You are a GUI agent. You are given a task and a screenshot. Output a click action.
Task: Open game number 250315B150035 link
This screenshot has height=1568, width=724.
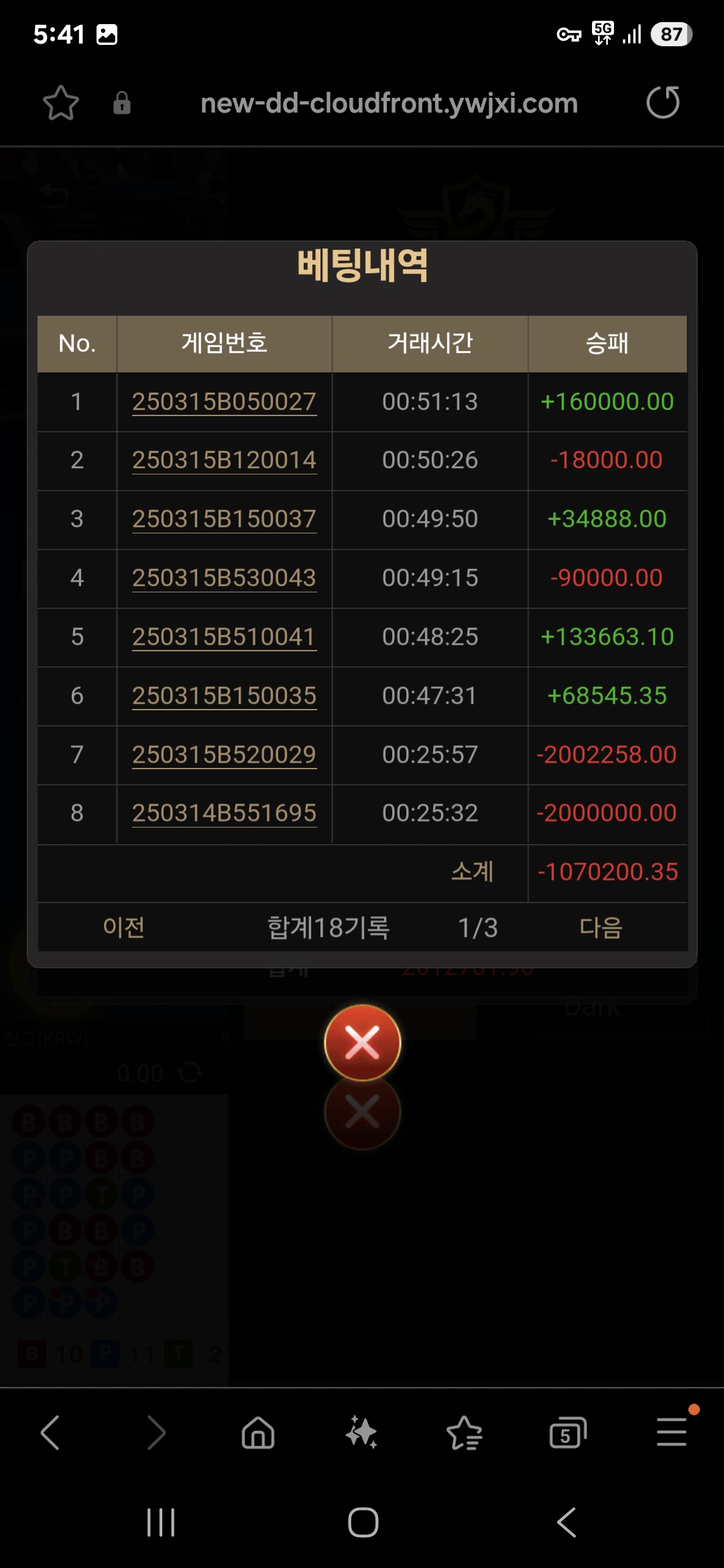point(224,696)
